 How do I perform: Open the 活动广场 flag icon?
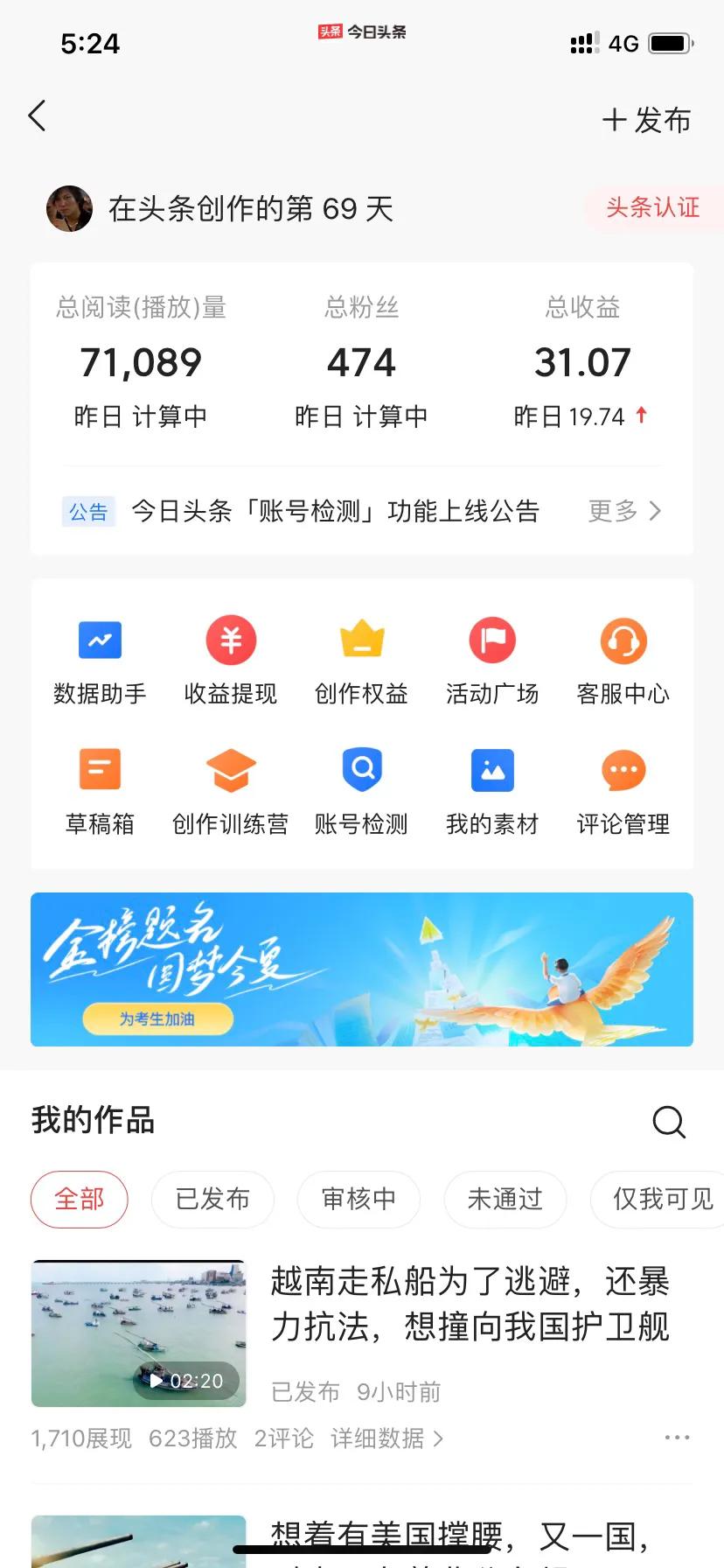click(491, 659)
